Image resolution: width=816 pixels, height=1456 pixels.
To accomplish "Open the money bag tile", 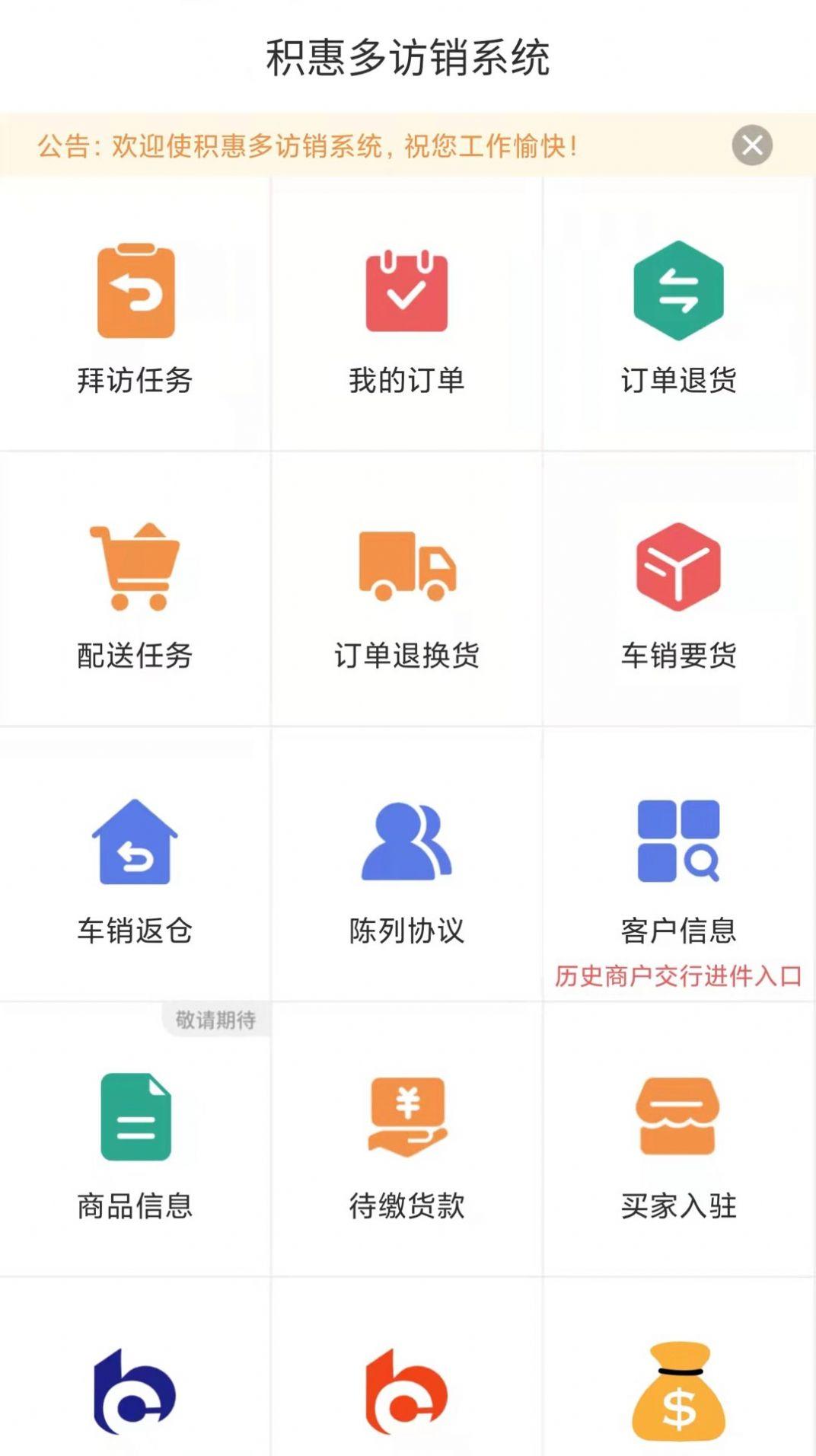I will tap(679, 1368).
